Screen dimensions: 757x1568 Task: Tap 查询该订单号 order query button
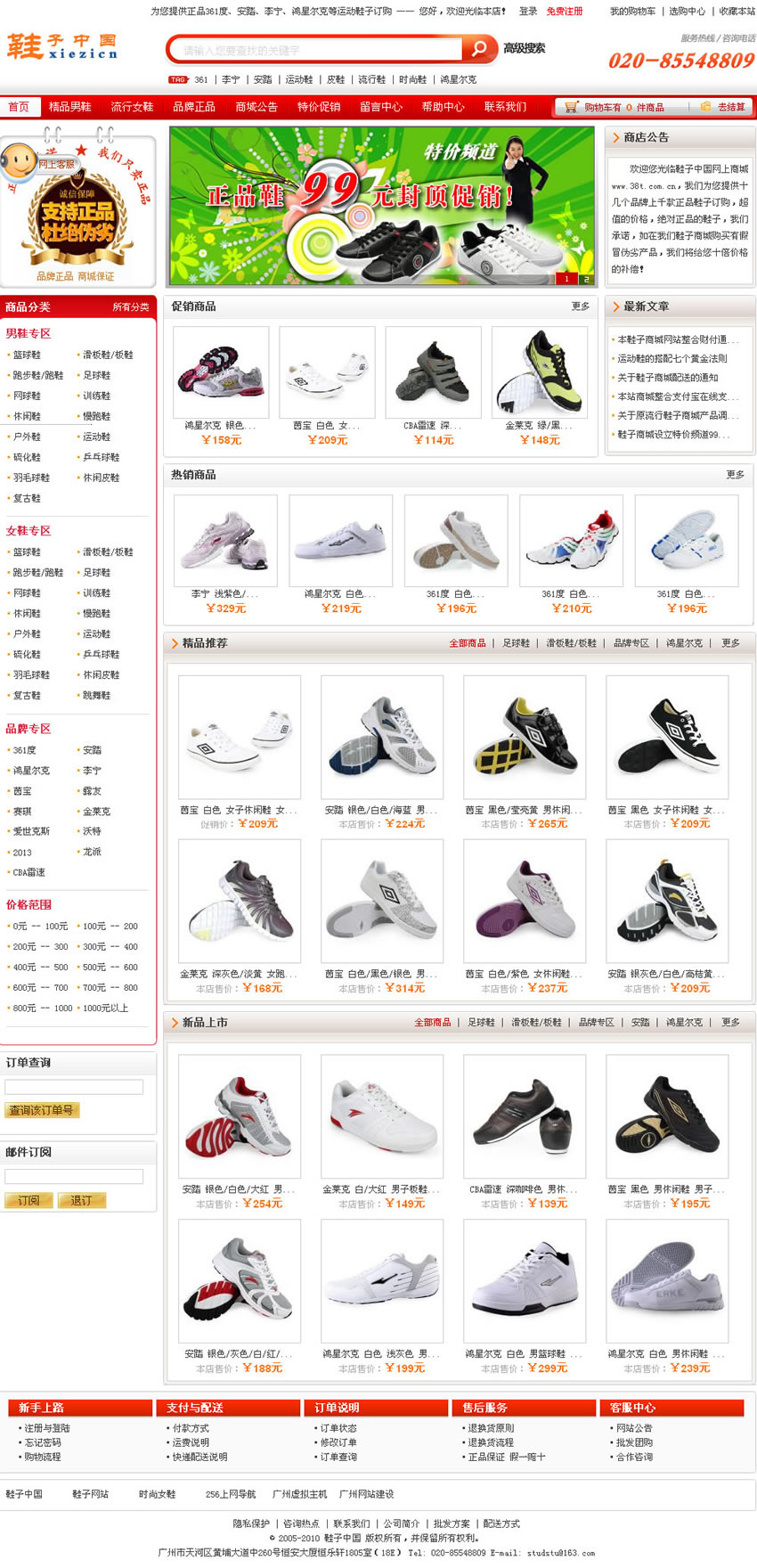(43, 1110)
